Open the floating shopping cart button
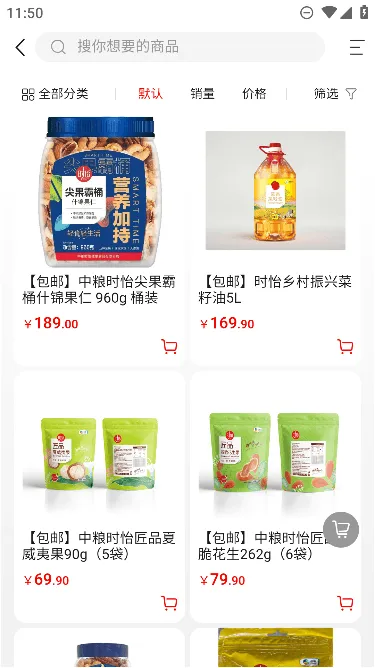Screen dimensions: 375x668 coord(341,530)
